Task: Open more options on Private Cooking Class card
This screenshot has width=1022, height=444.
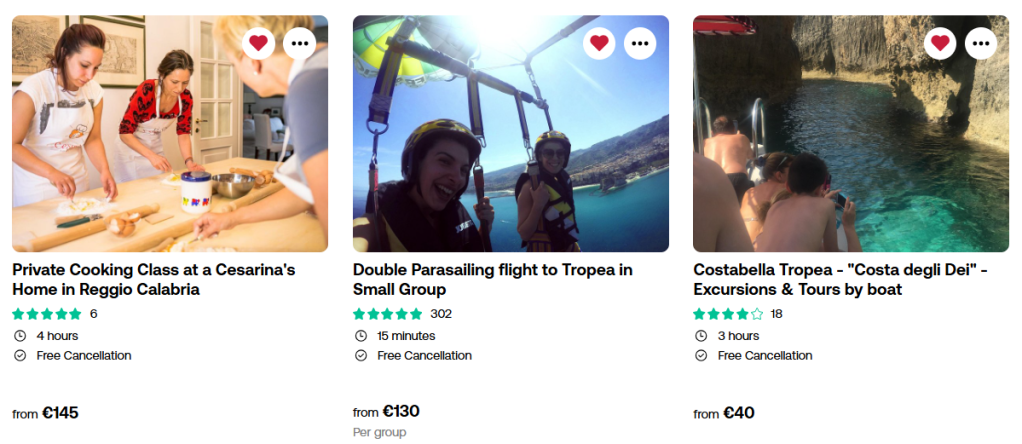Action: pyautogui.click(x=300, y=43)
